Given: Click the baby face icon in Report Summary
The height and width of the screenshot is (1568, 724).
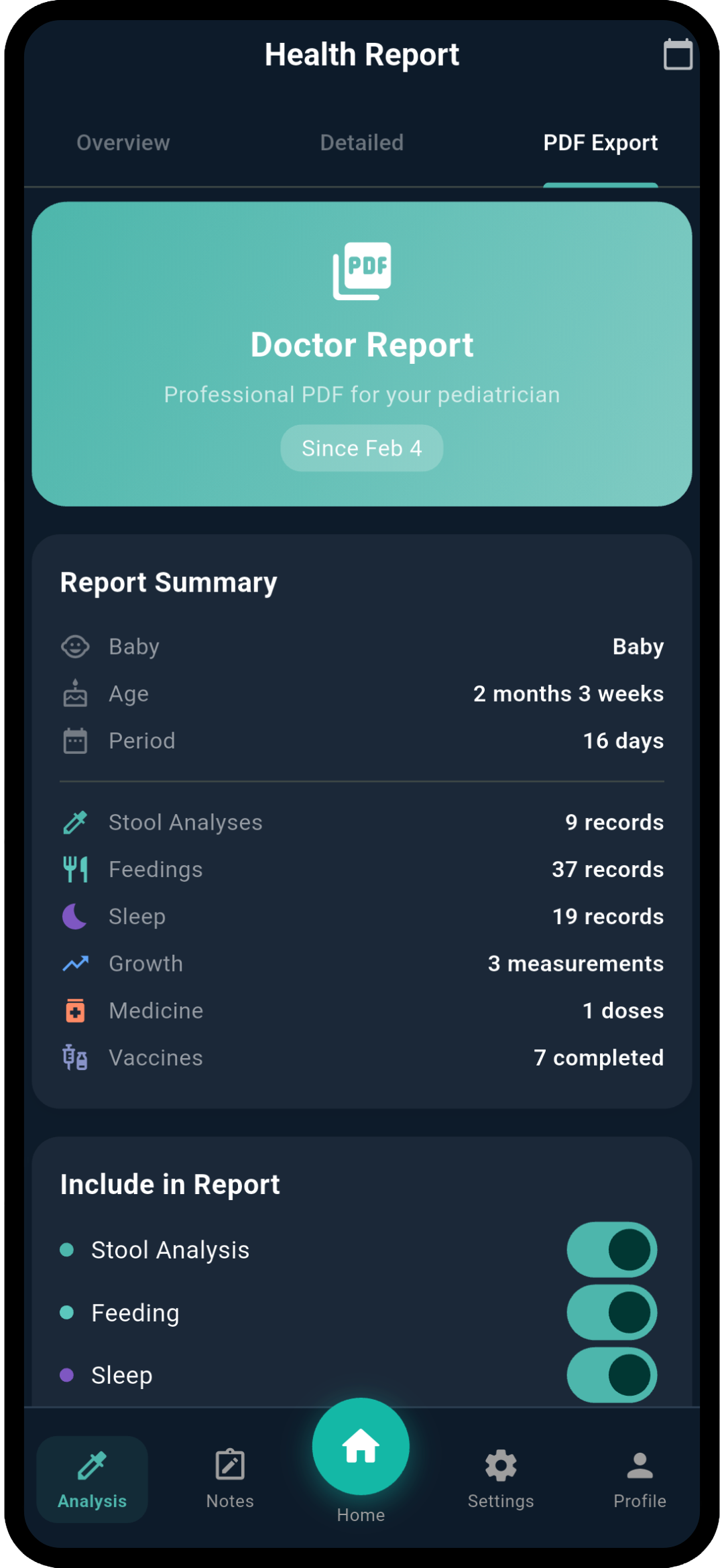Looking at the screenshot, I should tap(75, 645).
